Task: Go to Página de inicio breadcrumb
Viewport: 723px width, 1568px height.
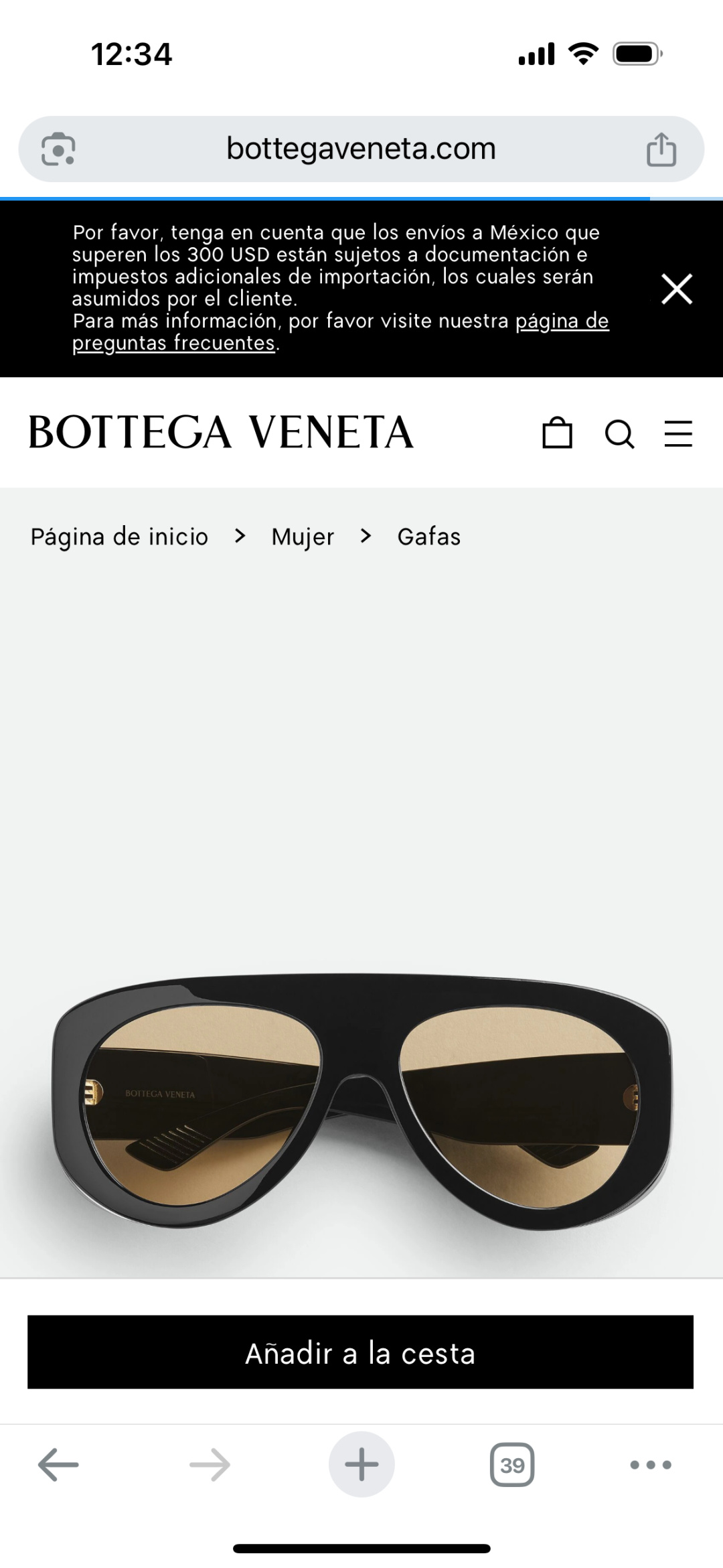Action: [x=119, y=537]
